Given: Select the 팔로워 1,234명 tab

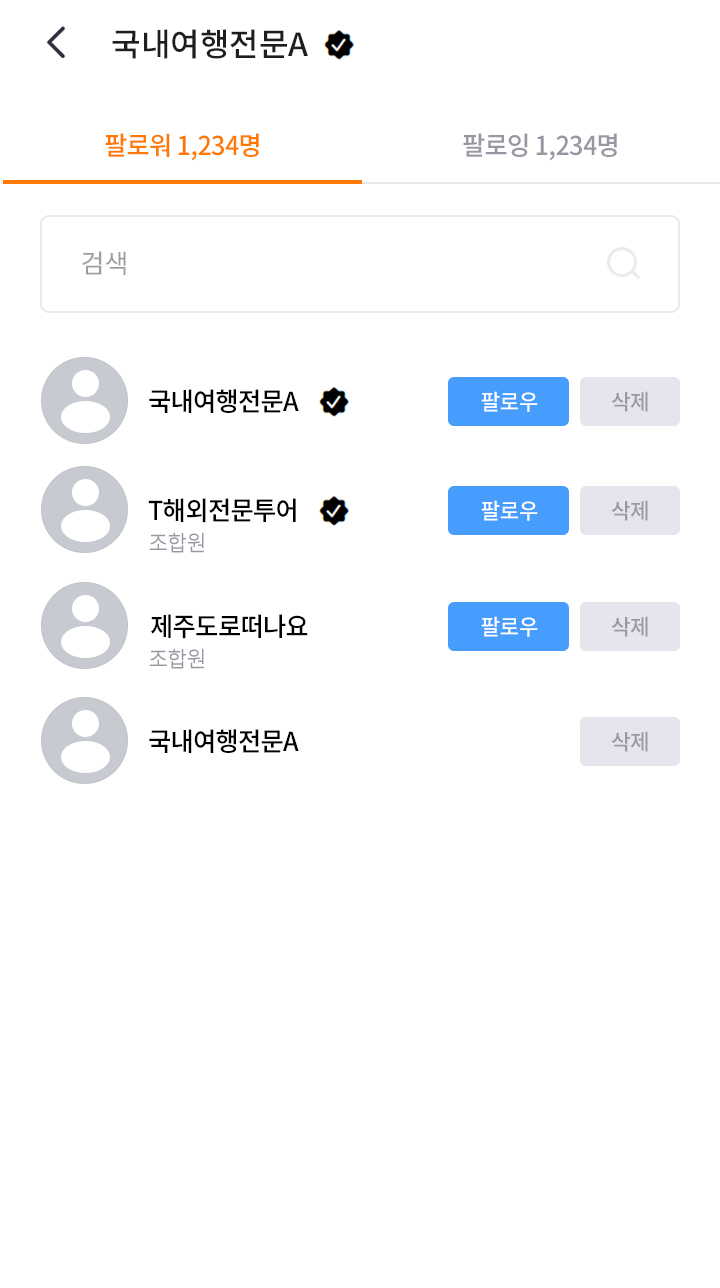Looking at the screenshot, I should pyautogui.click(x=182, y=146).
